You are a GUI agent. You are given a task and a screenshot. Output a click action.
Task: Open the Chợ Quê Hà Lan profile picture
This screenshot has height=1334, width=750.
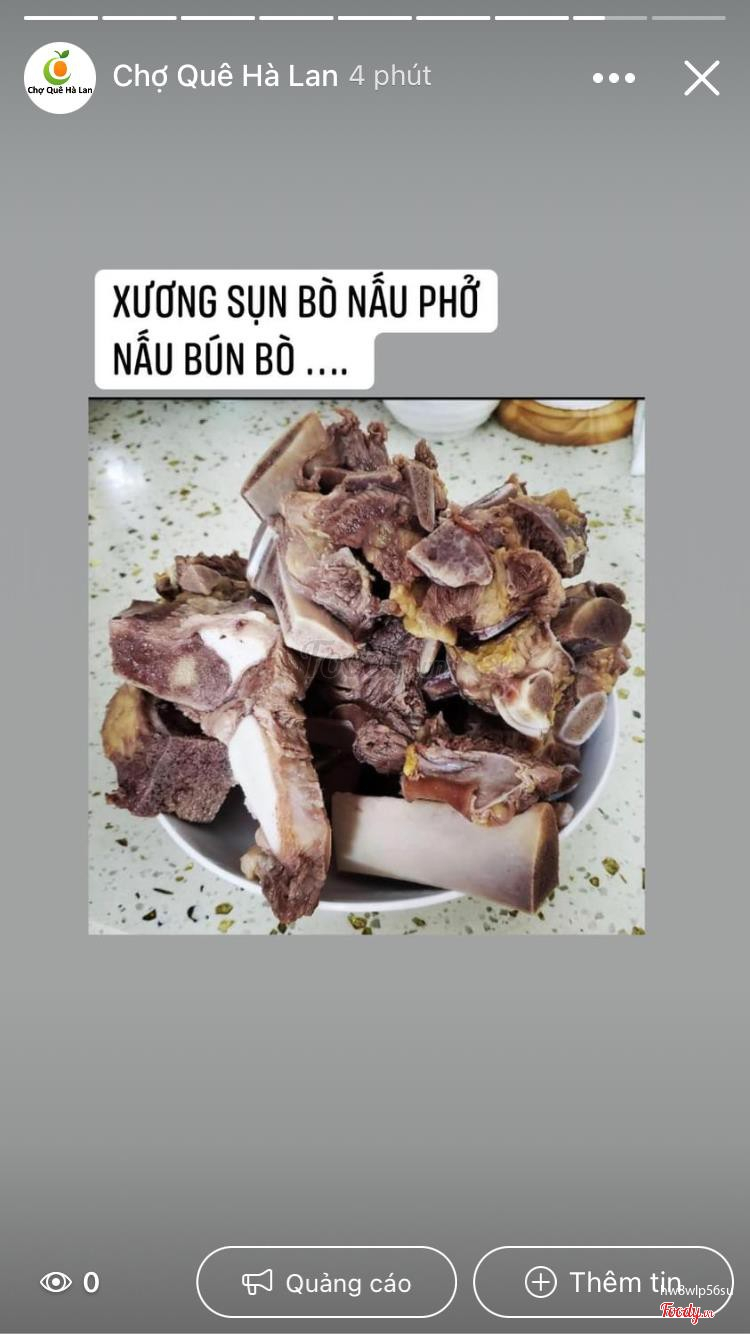tap(60, 77)
